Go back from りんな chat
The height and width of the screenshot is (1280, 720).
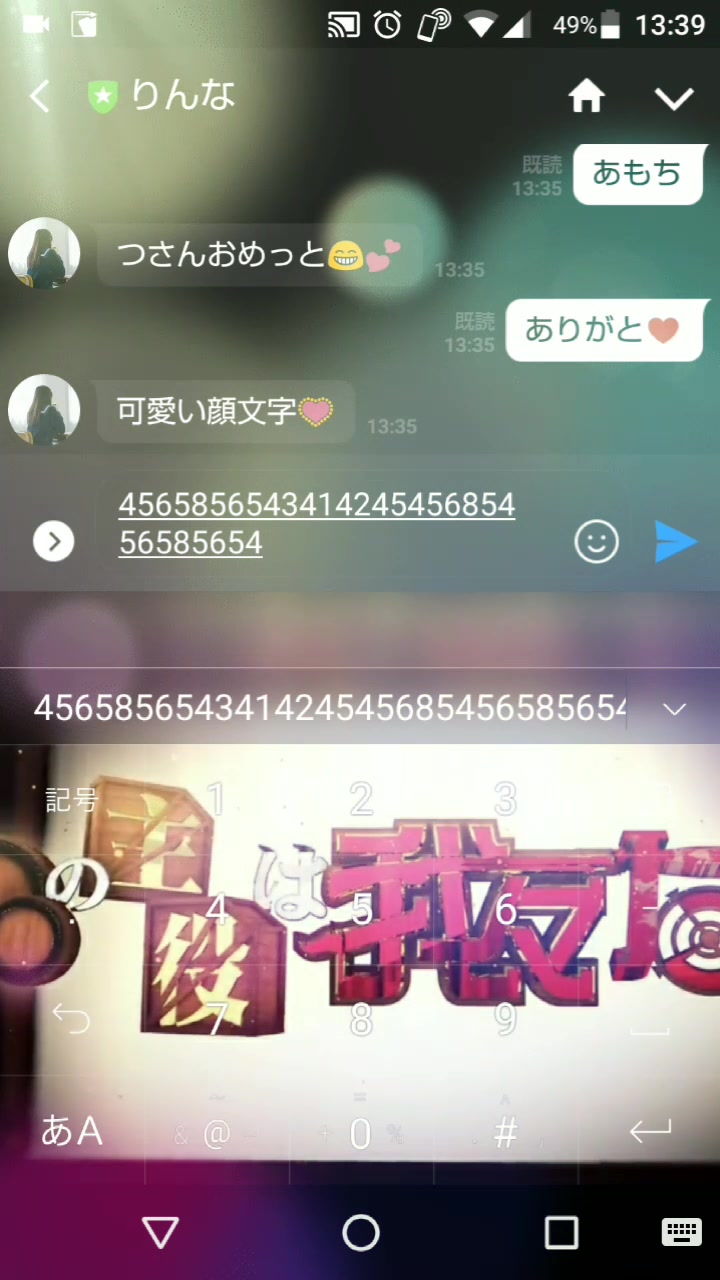(x=40, y=97)
